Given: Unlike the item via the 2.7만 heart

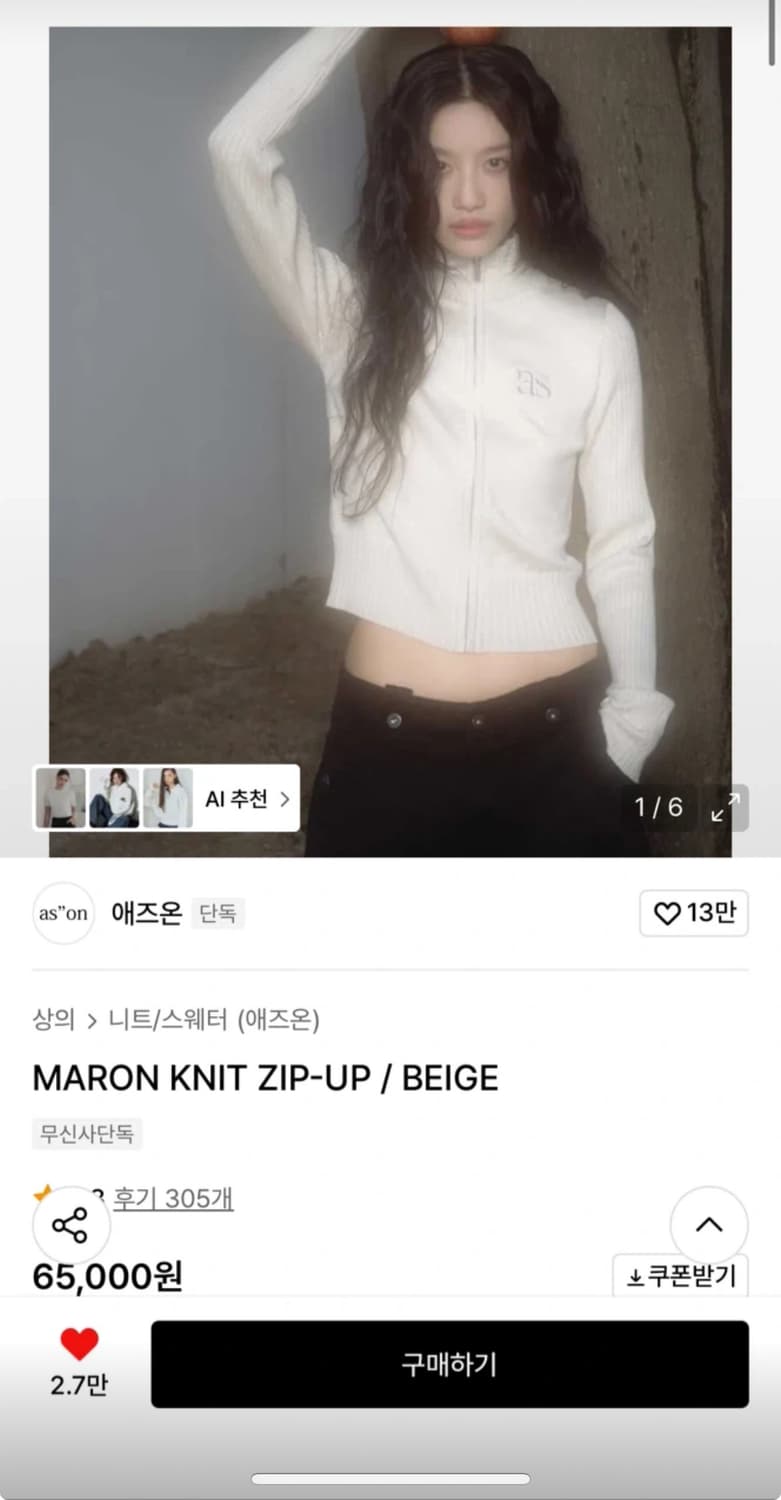Looking at the screenshot, I should click(77, 1345).
